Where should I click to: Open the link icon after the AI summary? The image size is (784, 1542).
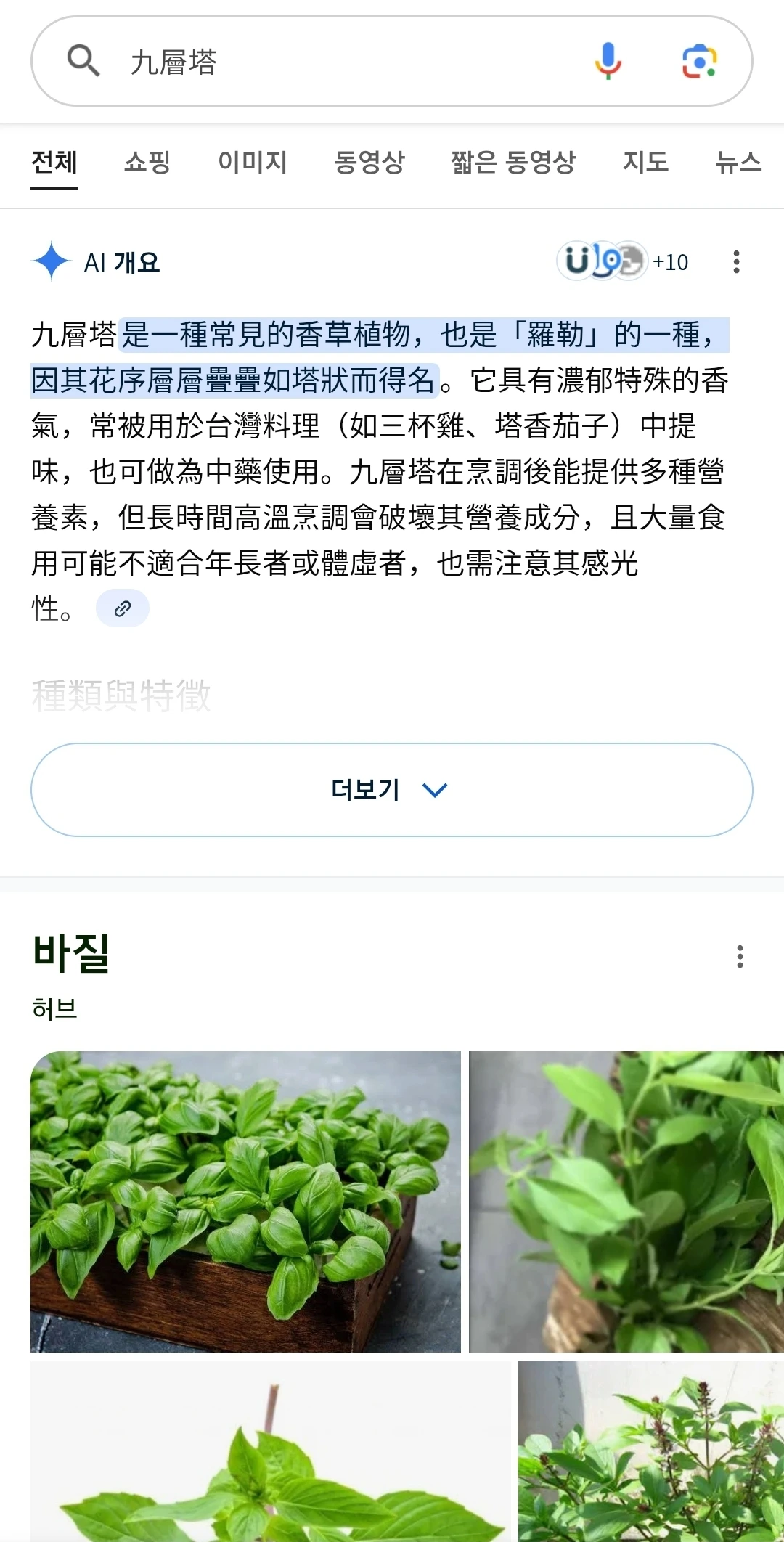point(123,608)
